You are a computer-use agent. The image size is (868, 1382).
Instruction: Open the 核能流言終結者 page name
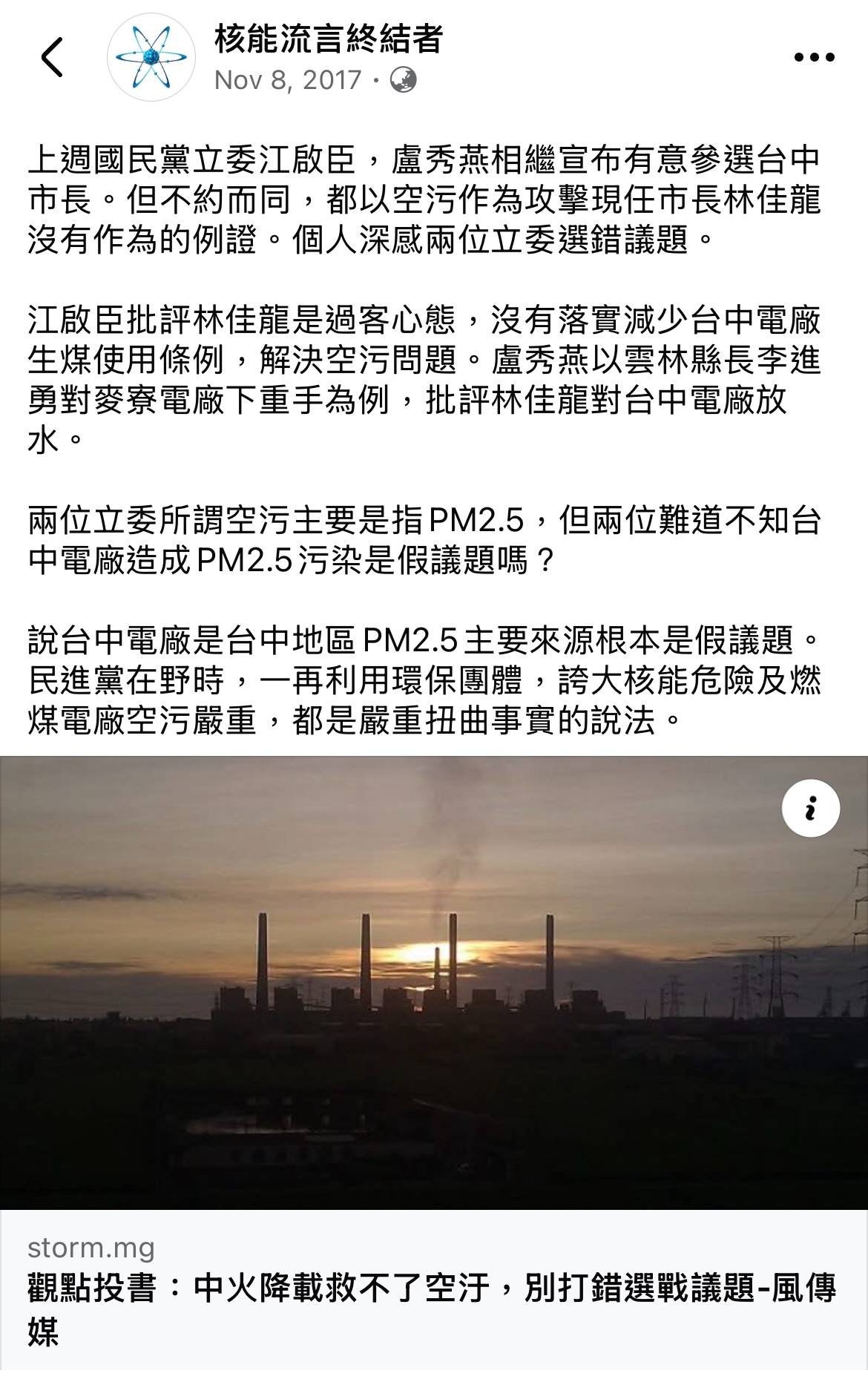[329, 39]
